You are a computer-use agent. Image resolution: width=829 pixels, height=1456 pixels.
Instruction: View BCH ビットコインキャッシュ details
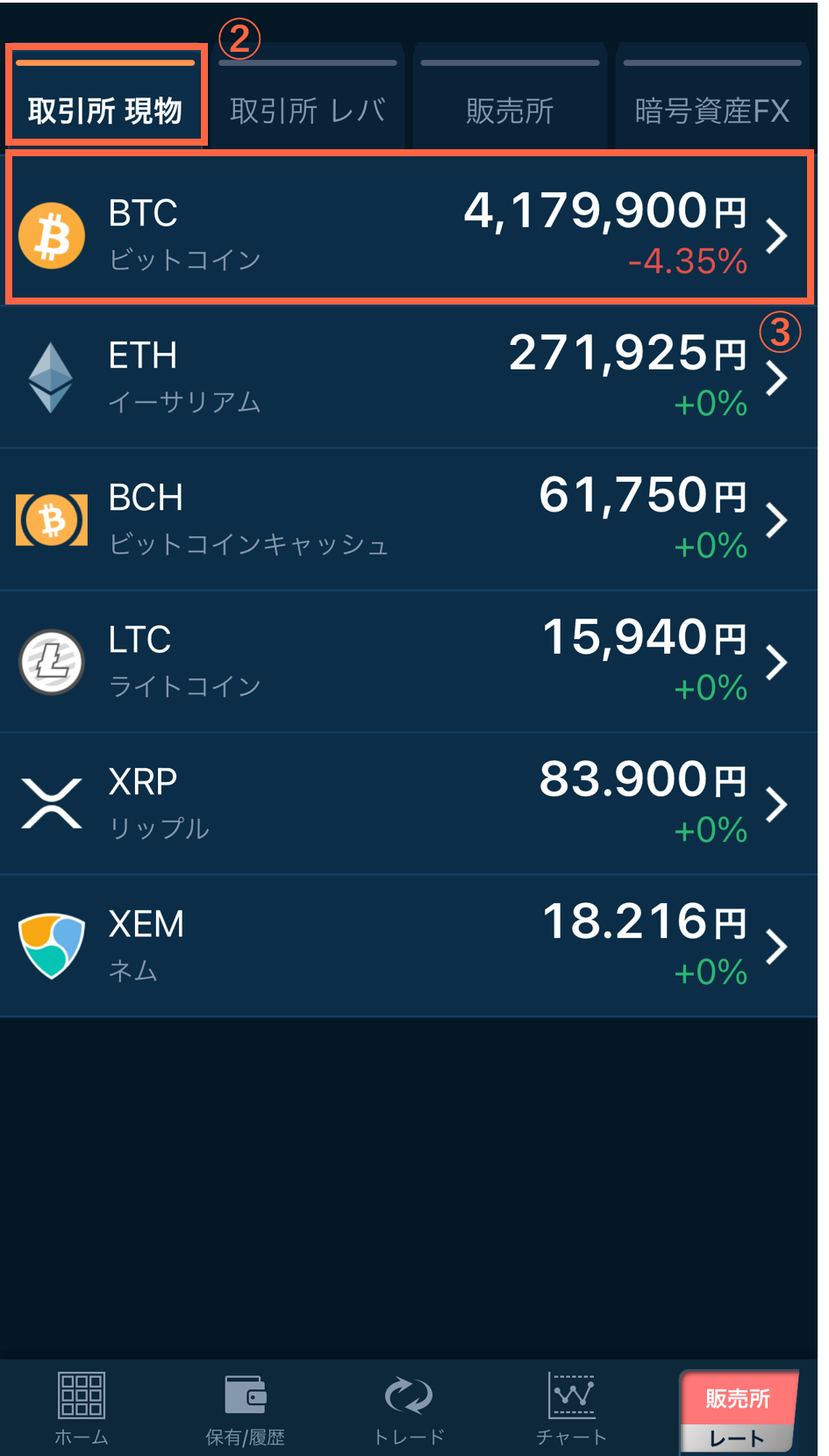[x=409, y=520]
